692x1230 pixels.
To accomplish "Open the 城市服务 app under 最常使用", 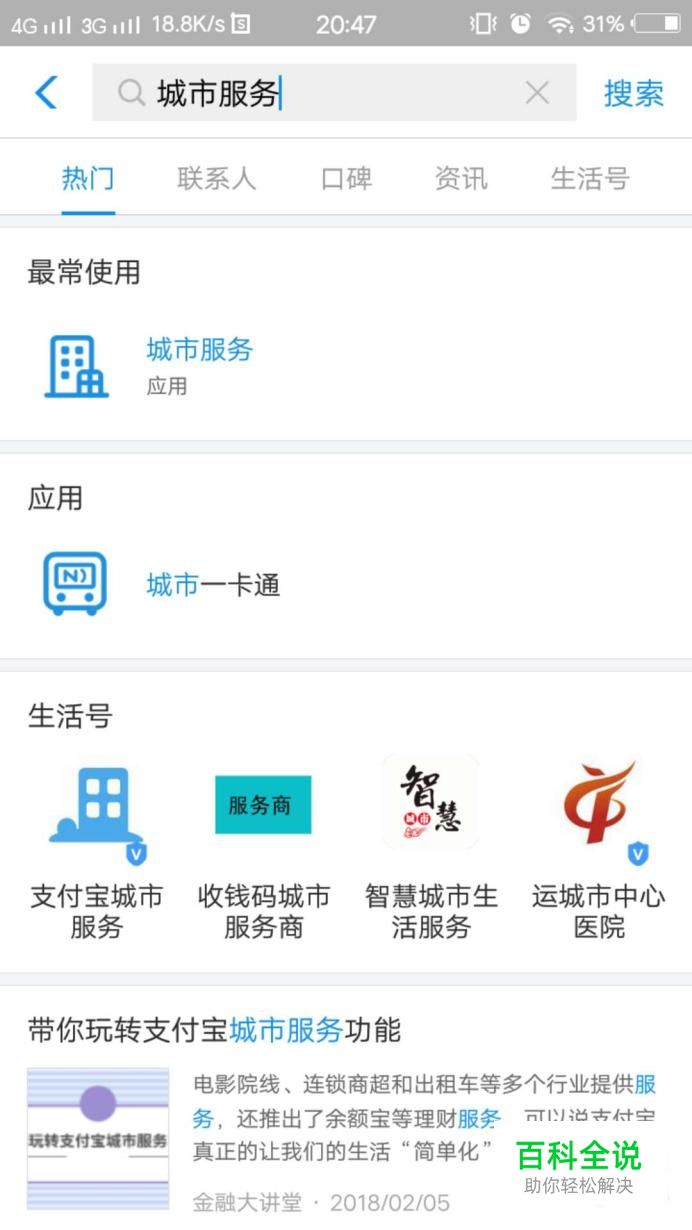I will [x=199, y=364].
